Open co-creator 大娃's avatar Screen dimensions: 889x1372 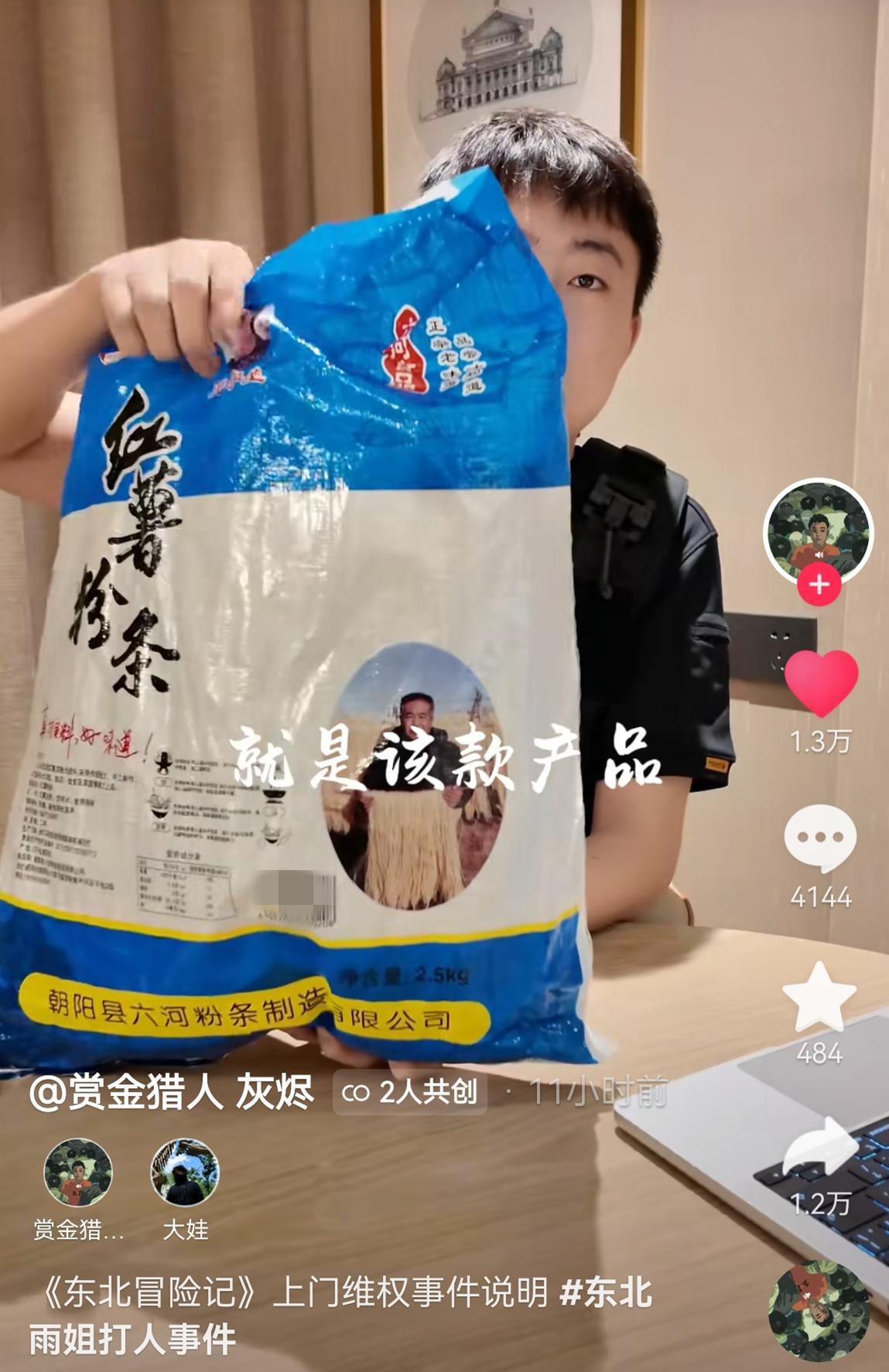(x=185, y=1172)
